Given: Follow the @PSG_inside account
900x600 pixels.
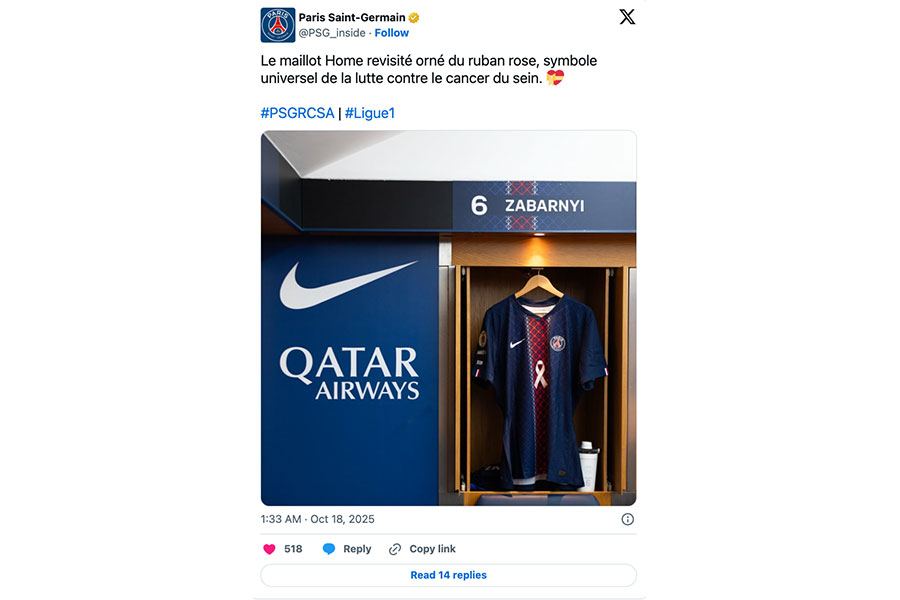Looking at the screenshot, I should (x=392, y=33).
